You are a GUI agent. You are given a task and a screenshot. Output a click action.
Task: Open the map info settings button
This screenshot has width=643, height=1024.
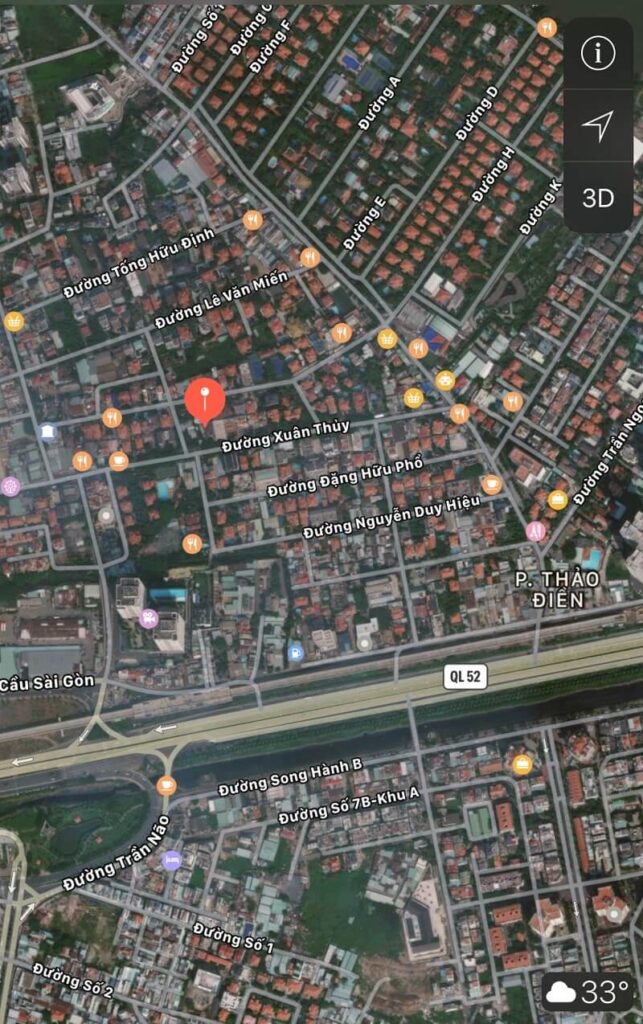(x=598, y=53)
